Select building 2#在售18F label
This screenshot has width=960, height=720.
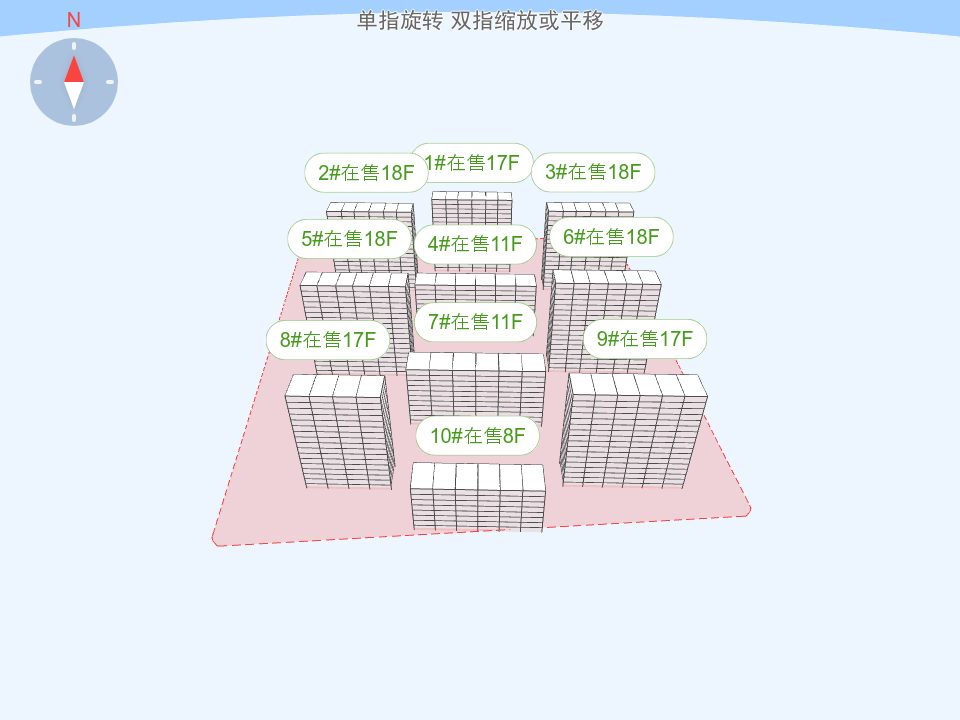pos(366,173)
